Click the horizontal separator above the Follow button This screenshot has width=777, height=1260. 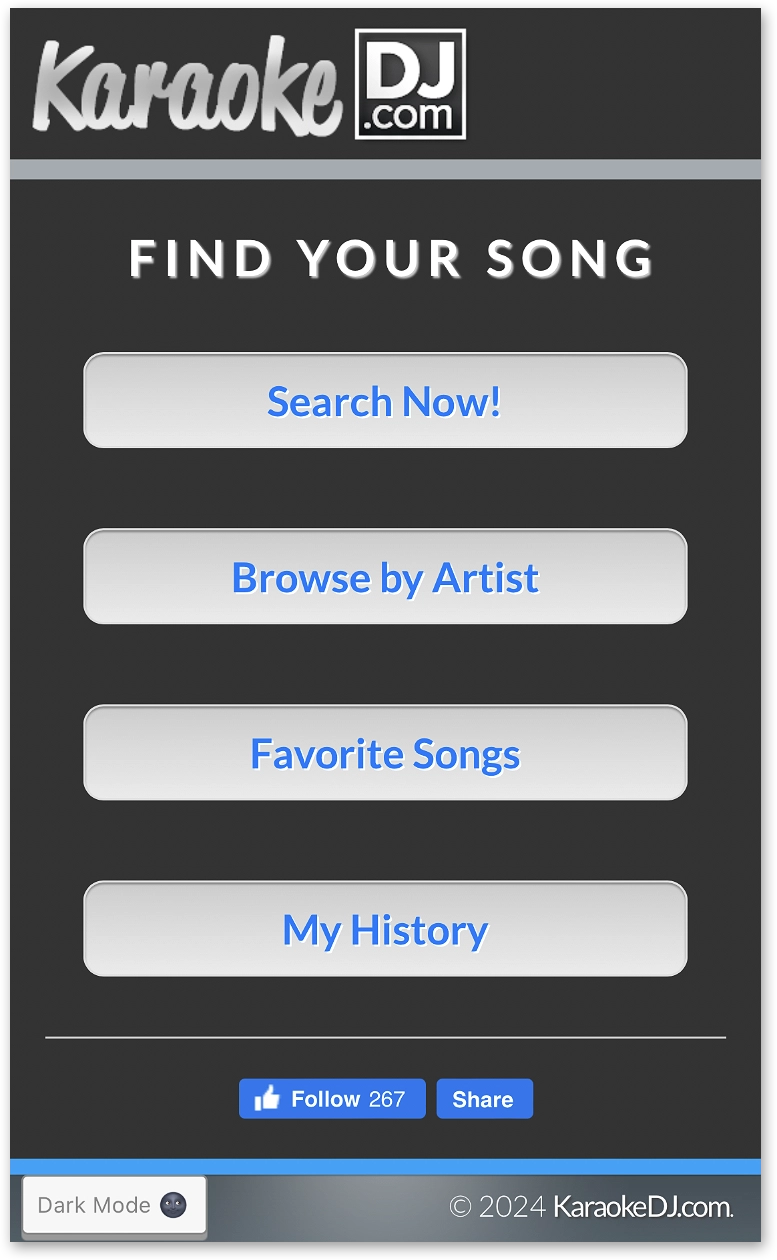[388, 1036]
